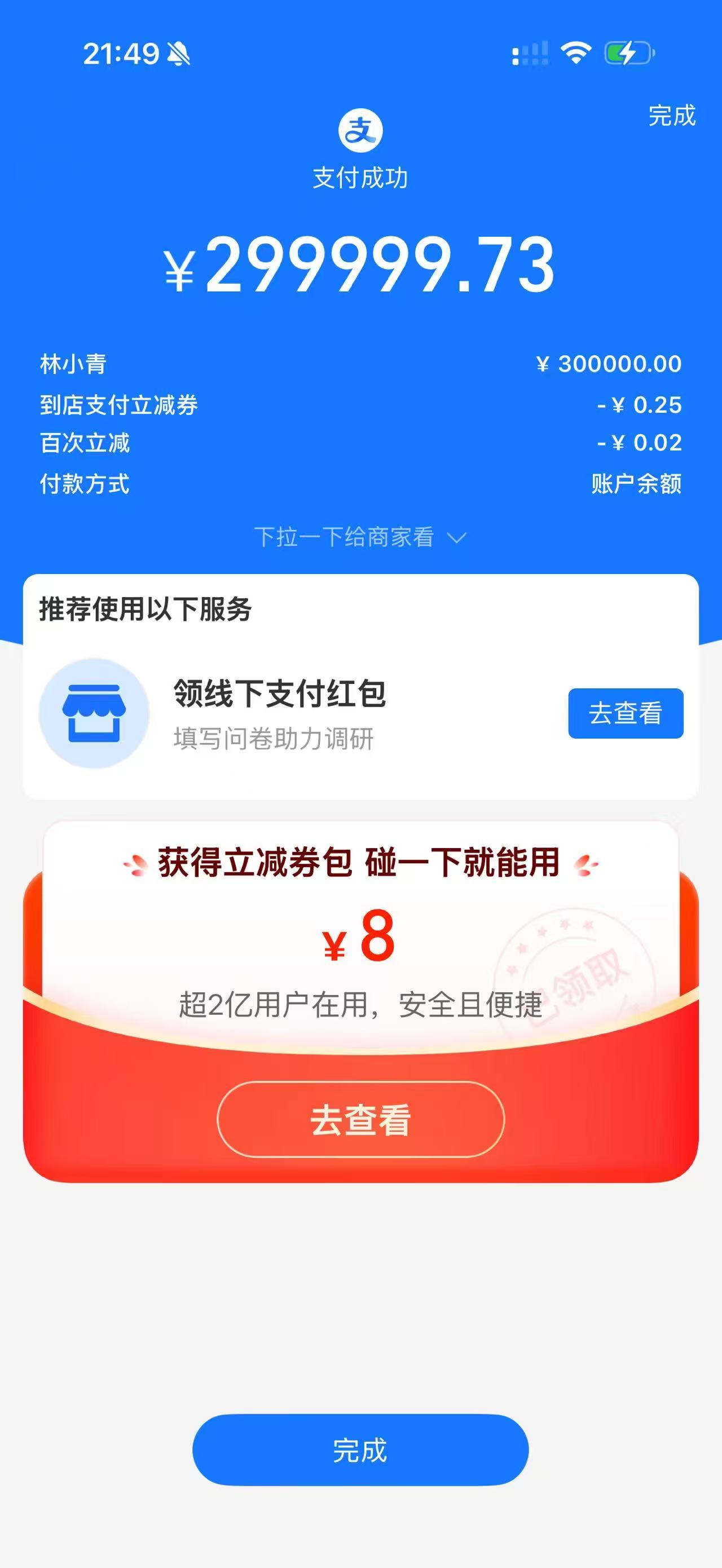
Task: Expand 下拉一下给商家看 details
Action: point(360,537)
